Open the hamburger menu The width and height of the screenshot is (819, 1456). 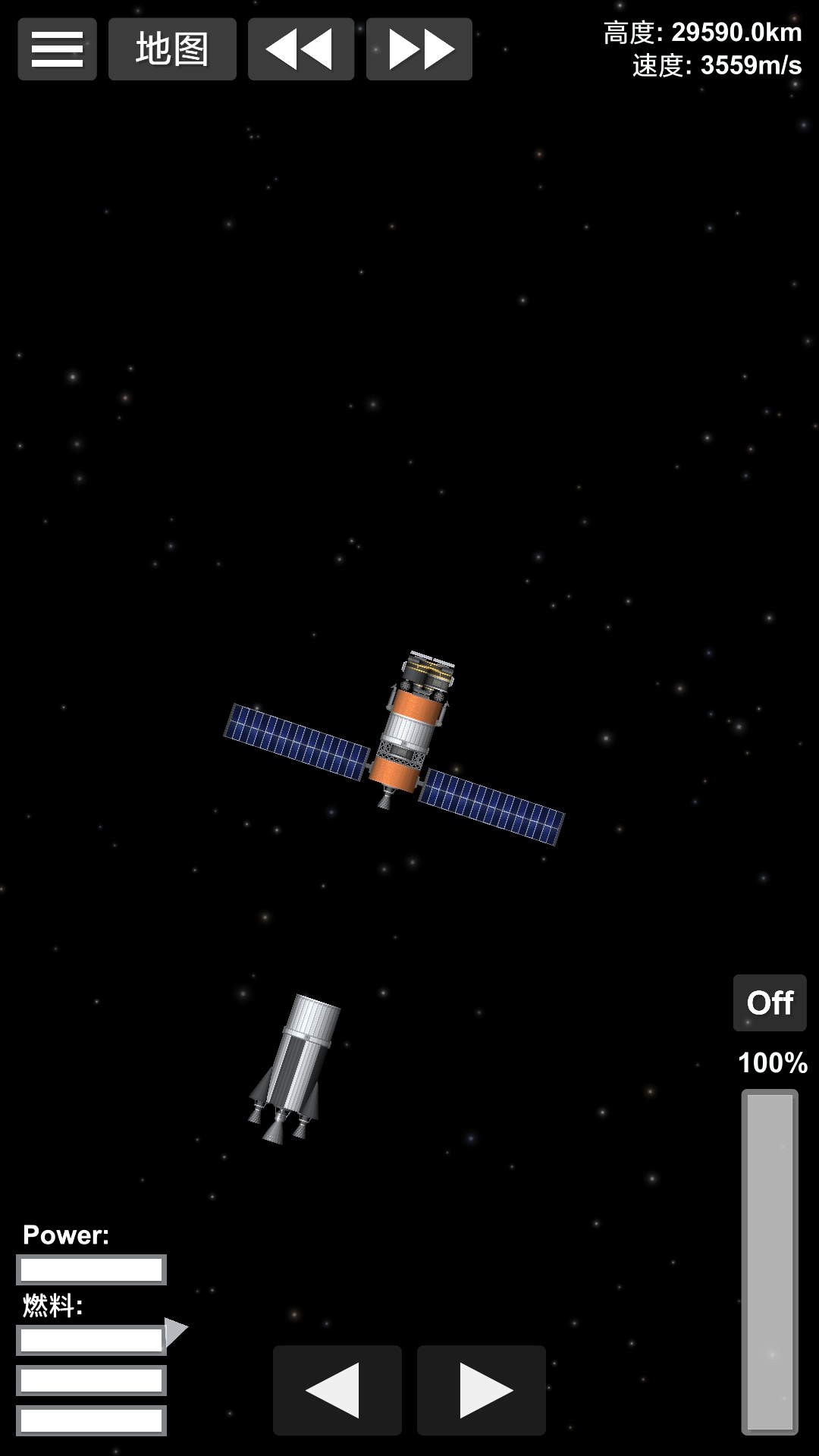coord(57,49)
